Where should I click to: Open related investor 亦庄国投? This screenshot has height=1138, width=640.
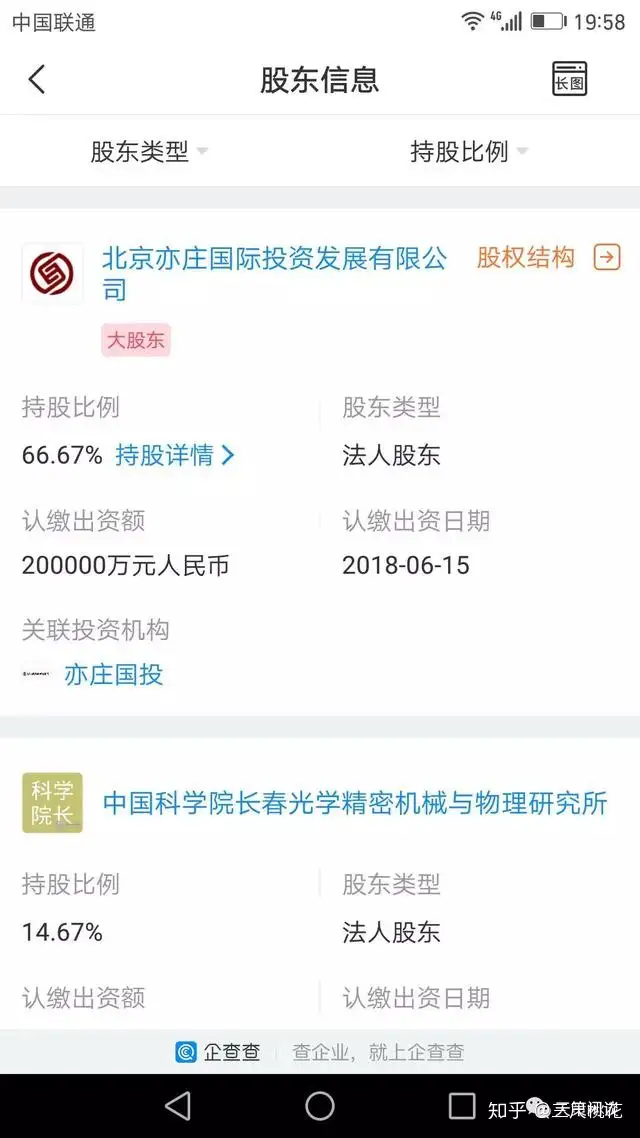(113, 675)
